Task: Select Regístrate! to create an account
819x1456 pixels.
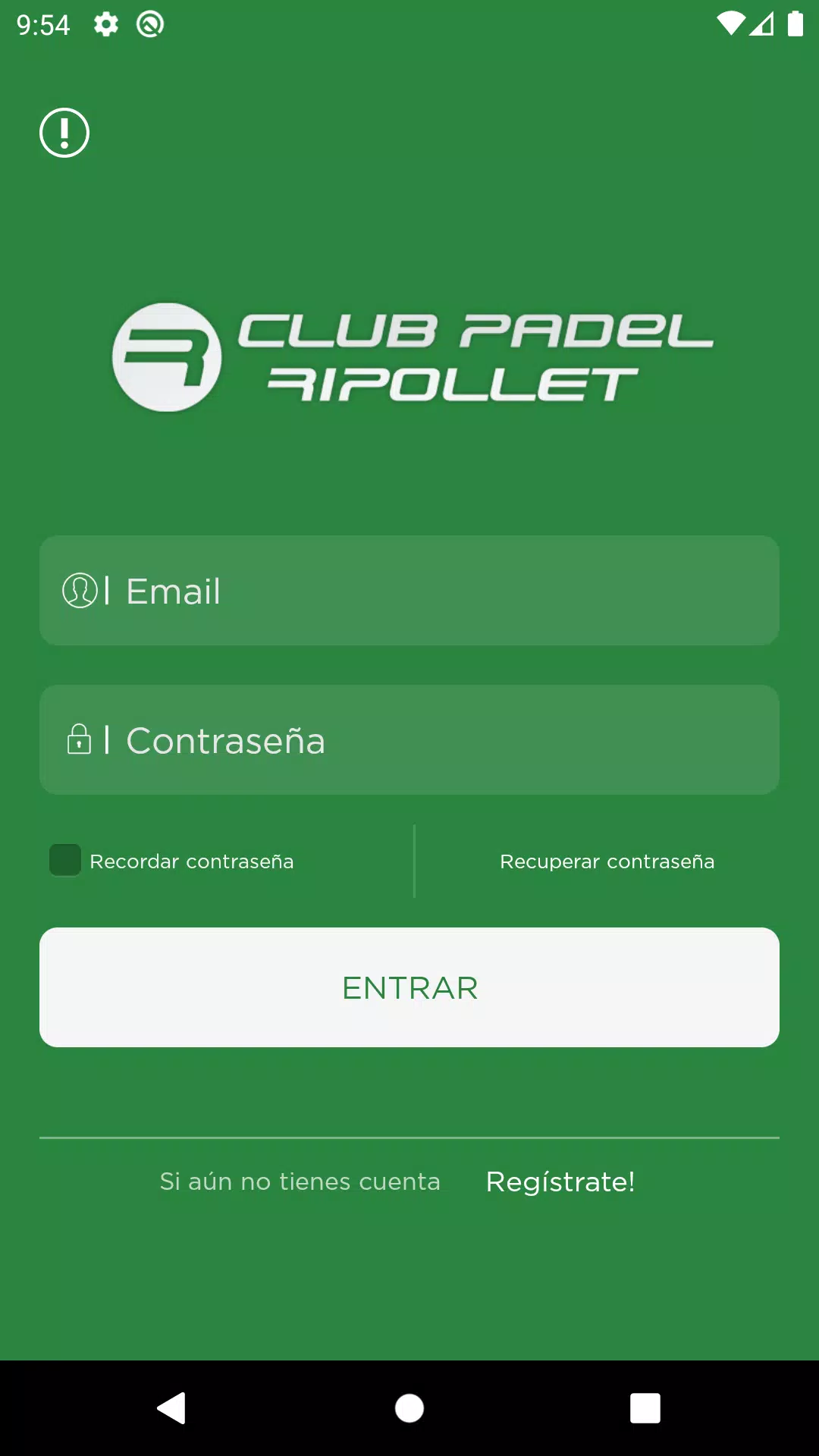Action: tap(560, 1181)
